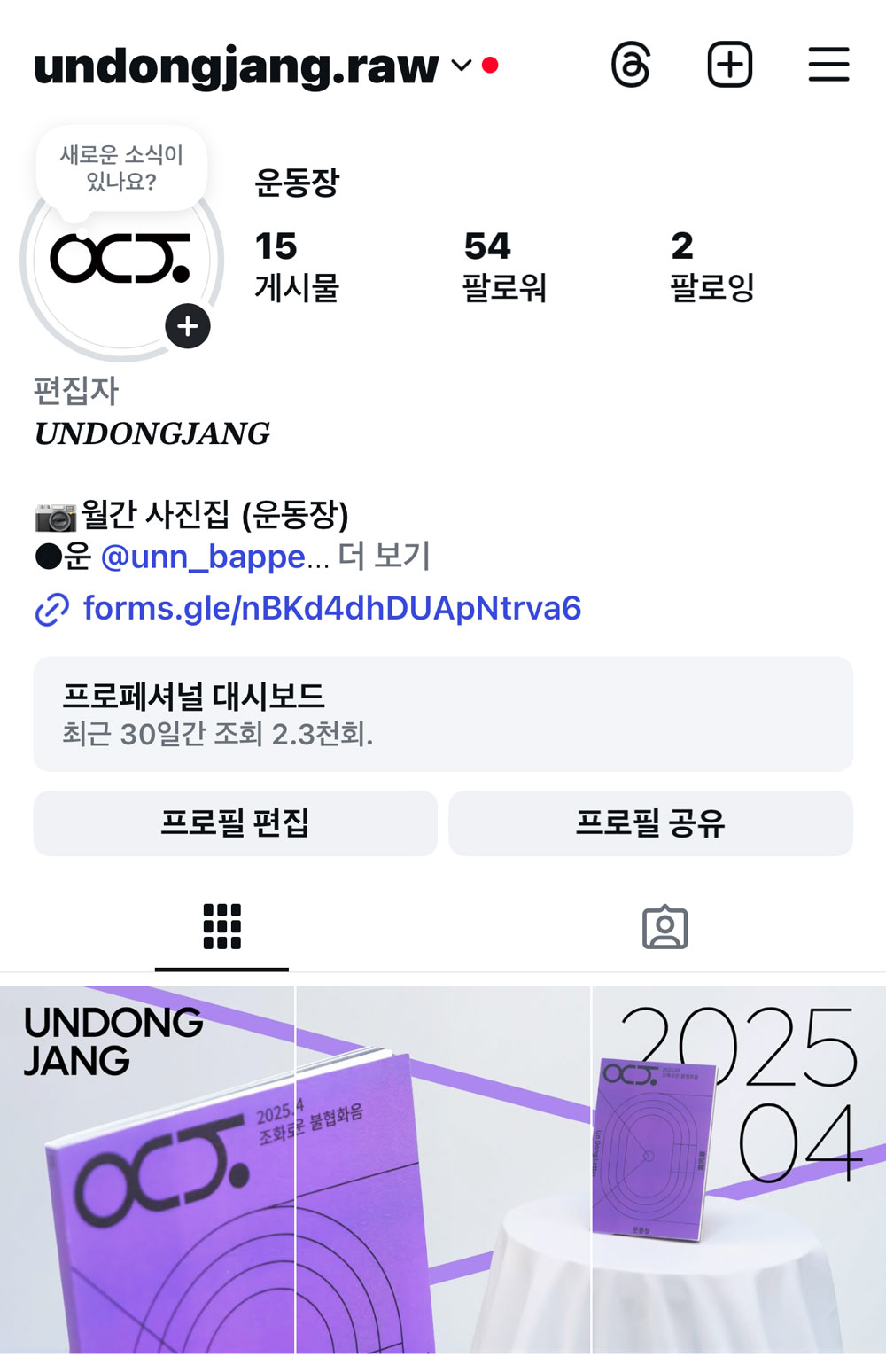
Task: Tap the 새로운 소식이 있나요? note bubble
Action: 121,168
